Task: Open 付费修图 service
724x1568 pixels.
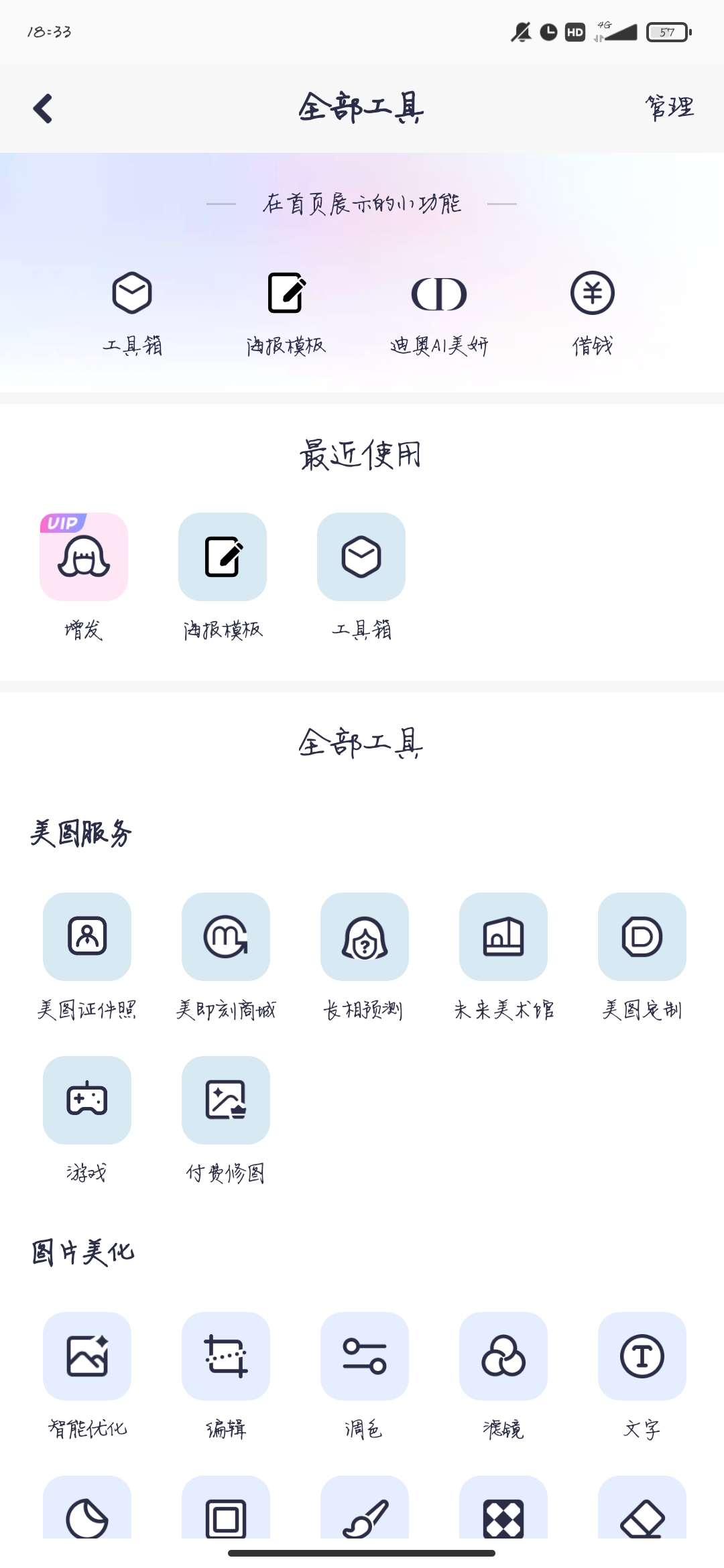Action: pos(226,1100)
